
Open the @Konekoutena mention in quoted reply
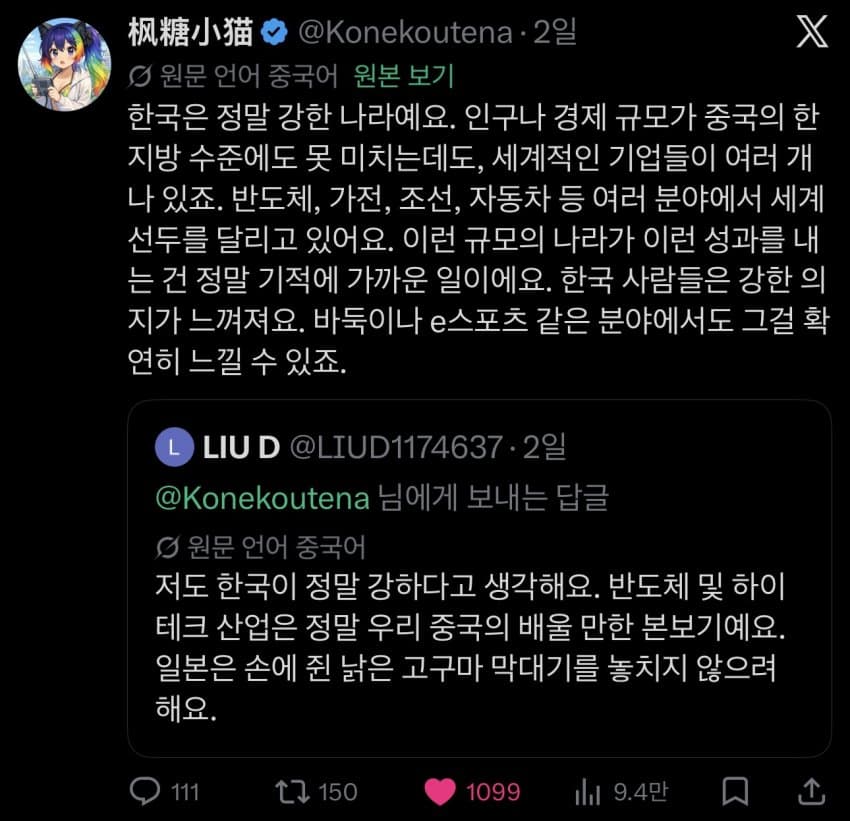[x=262, y=497]
